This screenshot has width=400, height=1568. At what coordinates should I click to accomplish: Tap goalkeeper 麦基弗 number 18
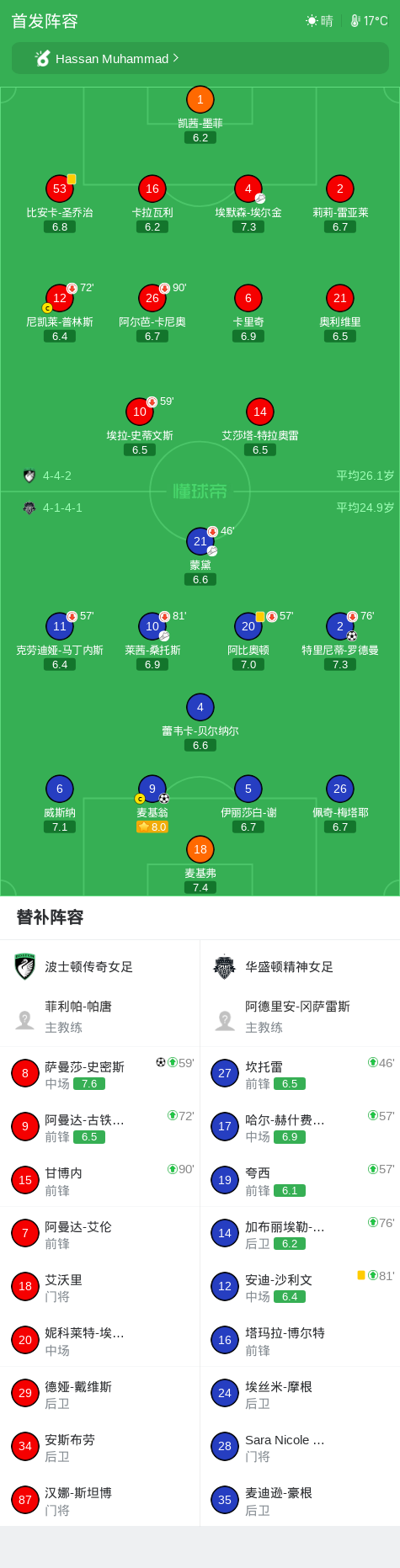click(200, 864)
